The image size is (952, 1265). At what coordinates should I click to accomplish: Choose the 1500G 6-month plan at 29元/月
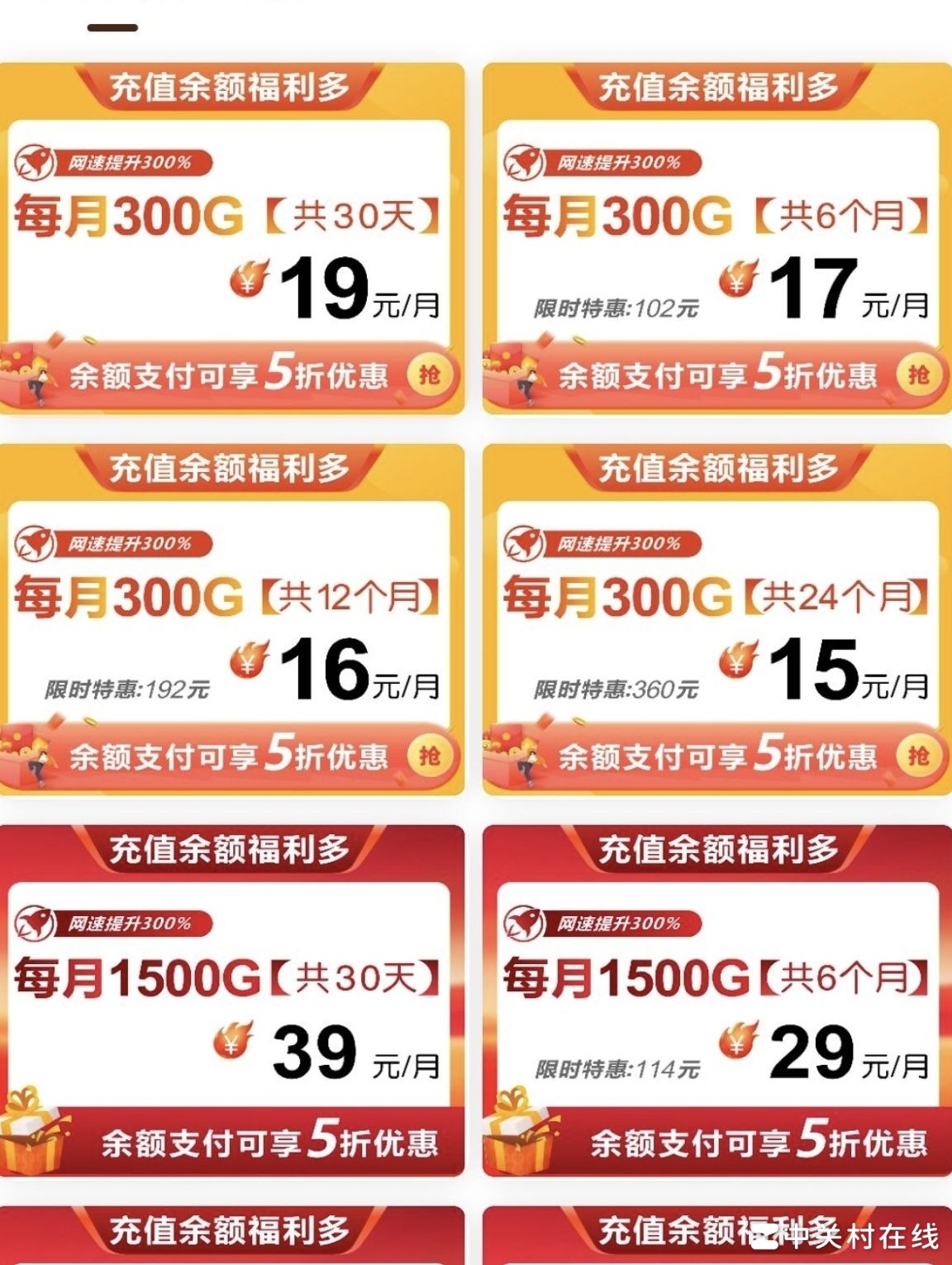tap(716, 1000)
